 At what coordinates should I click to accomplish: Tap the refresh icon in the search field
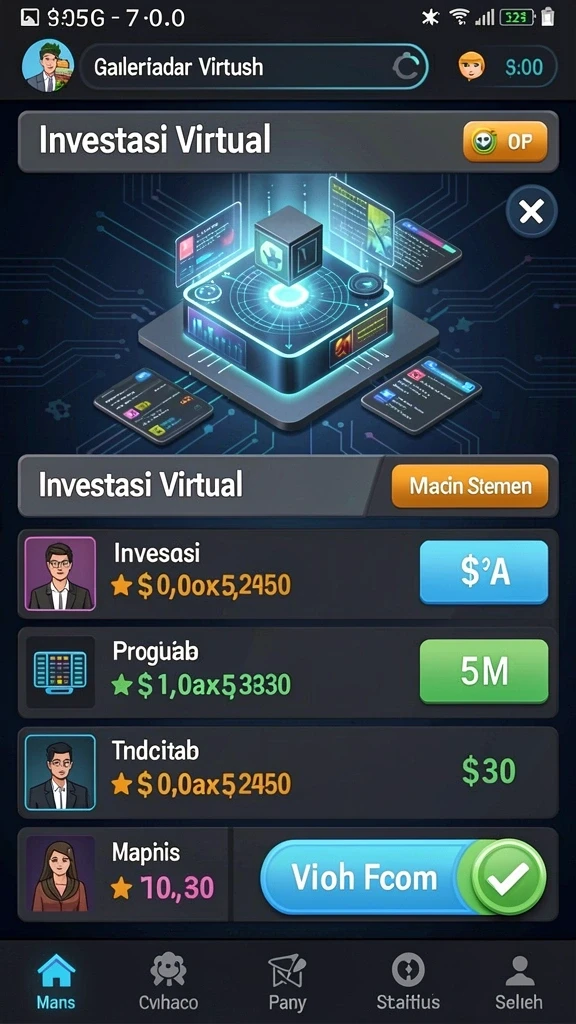click(407, 67)
